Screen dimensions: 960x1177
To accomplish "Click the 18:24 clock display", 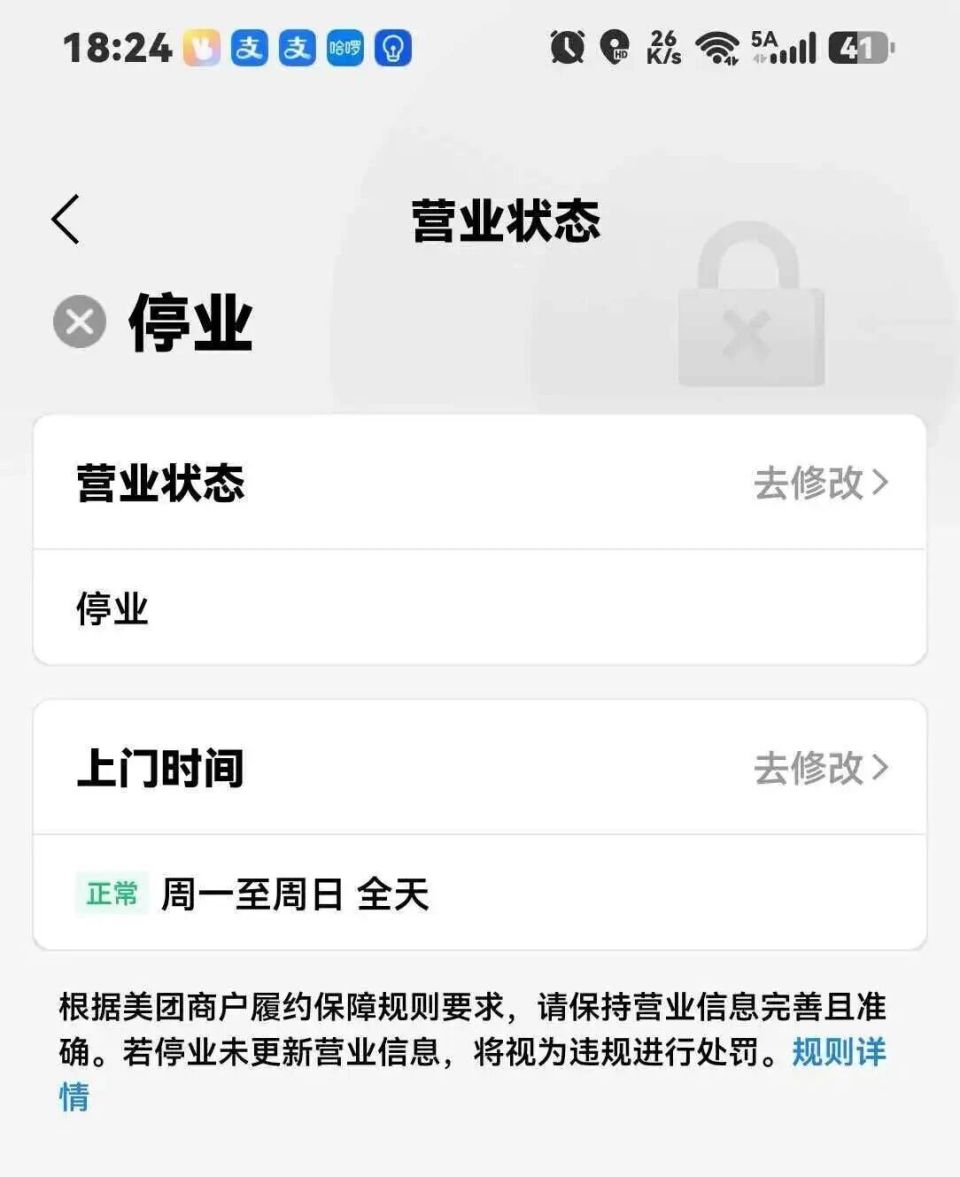I will [x=118, y=47].
